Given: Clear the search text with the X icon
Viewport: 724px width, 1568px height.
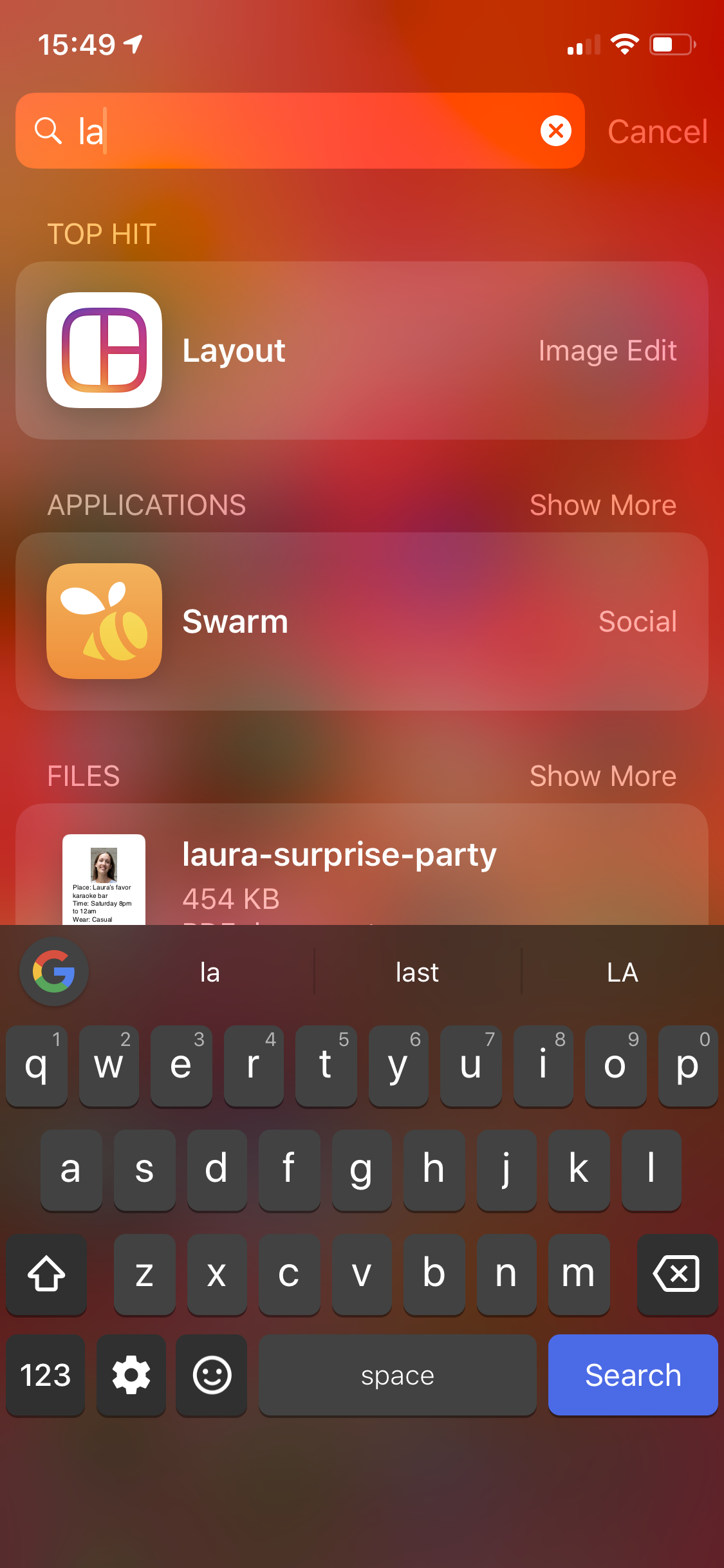Looking at the screenshot, I should [556, 131].
